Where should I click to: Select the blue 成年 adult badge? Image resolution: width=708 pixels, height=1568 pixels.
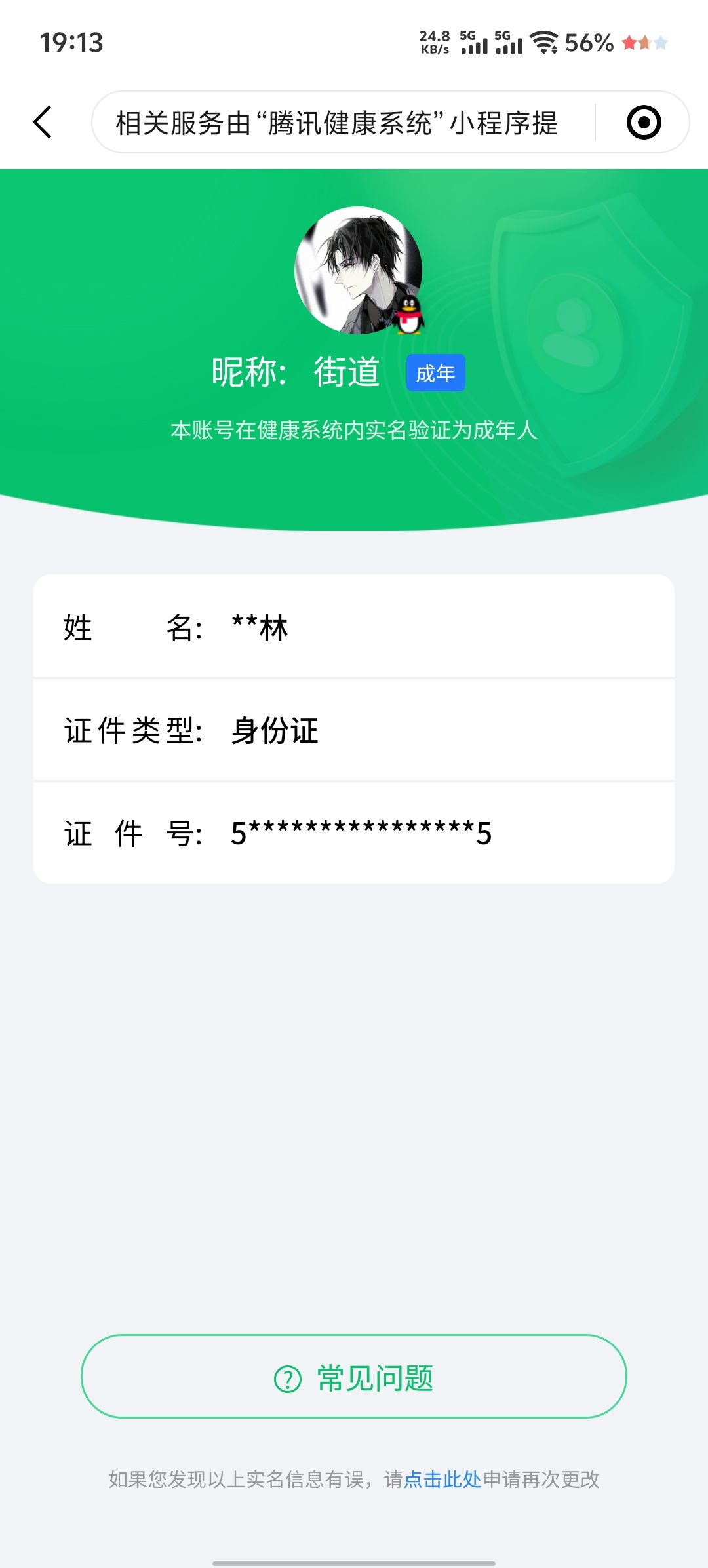436,372
